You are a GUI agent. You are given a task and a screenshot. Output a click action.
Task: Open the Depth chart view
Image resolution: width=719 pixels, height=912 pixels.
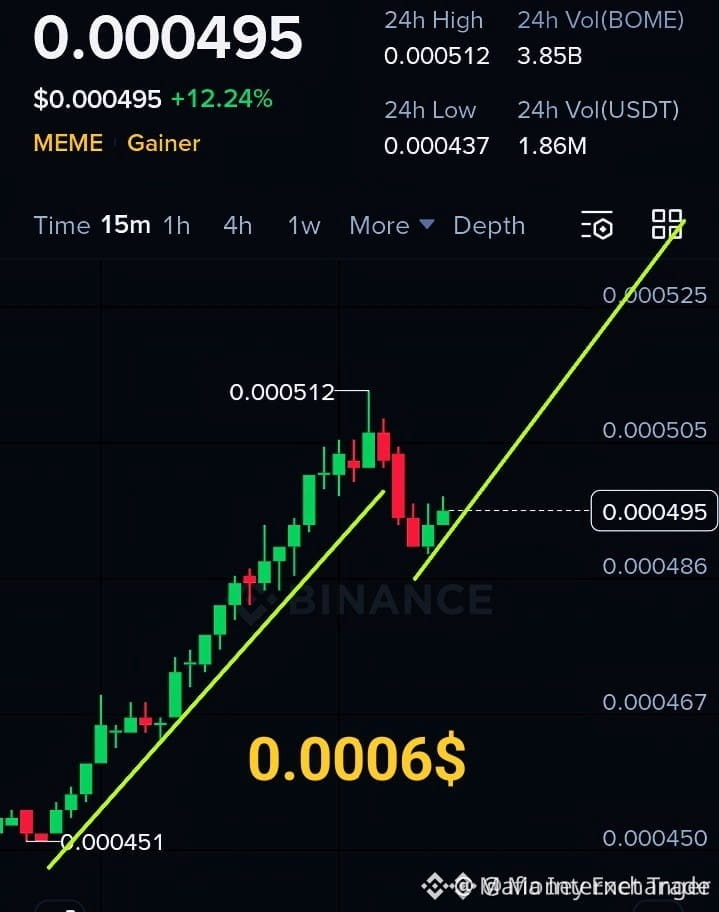coord(489,225)
